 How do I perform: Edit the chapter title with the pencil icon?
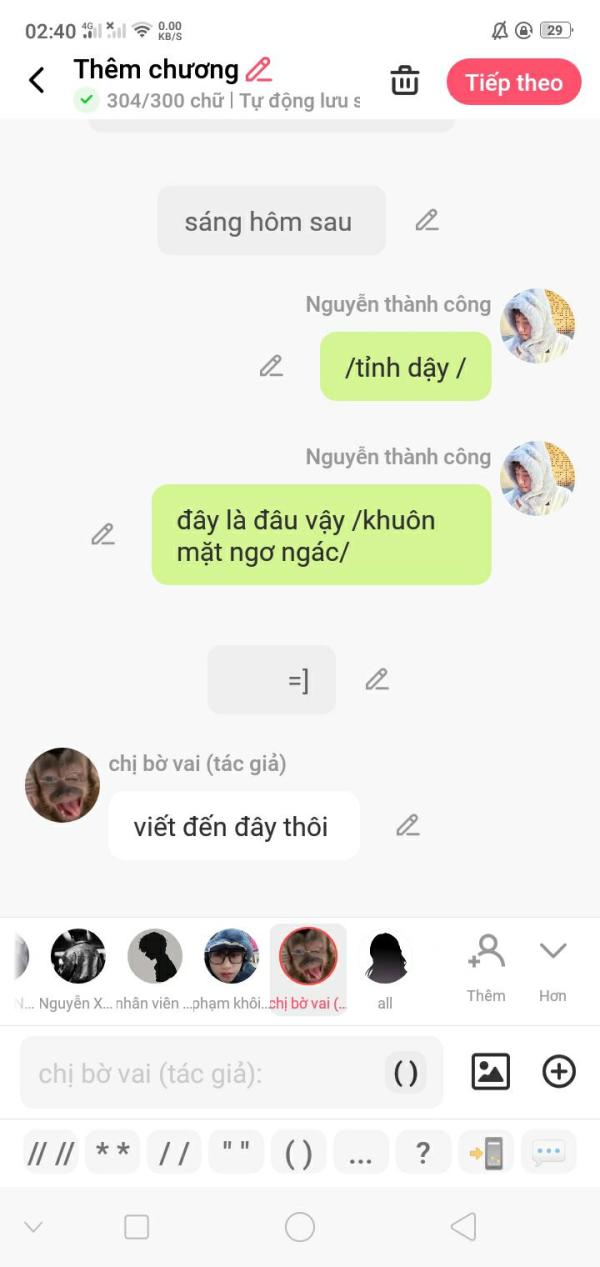tap(259, 69)
